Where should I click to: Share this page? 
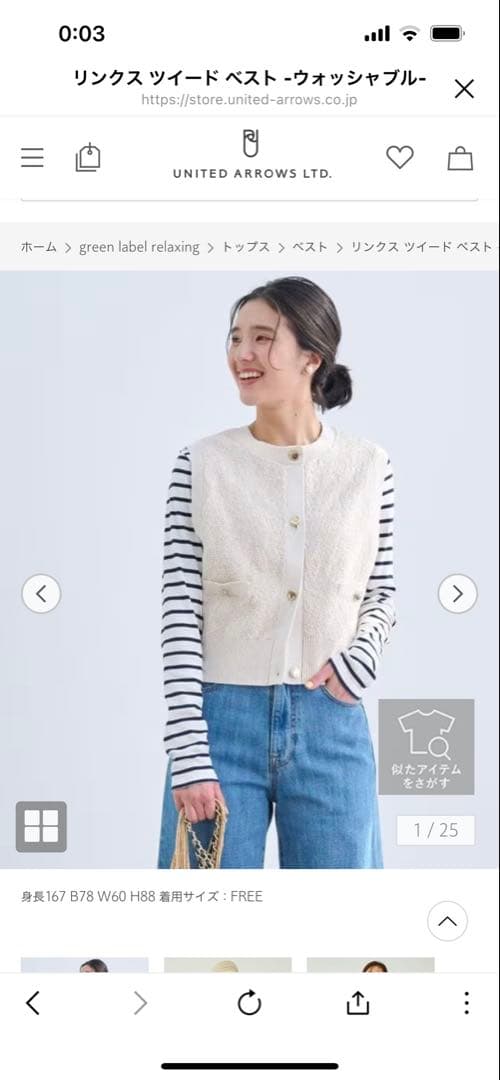[357, 1003]
